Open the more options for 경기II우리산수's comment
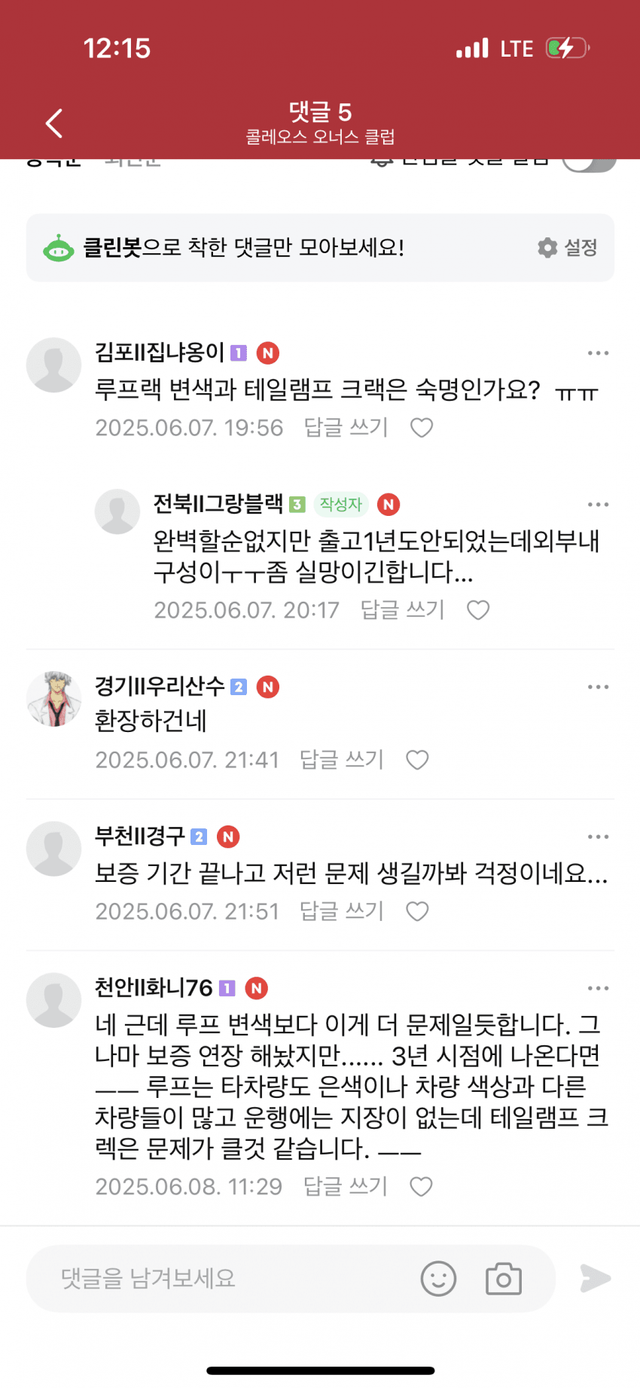Image resolution: width=640 pixels, height=1388 pixels. (x=598, y=687)
